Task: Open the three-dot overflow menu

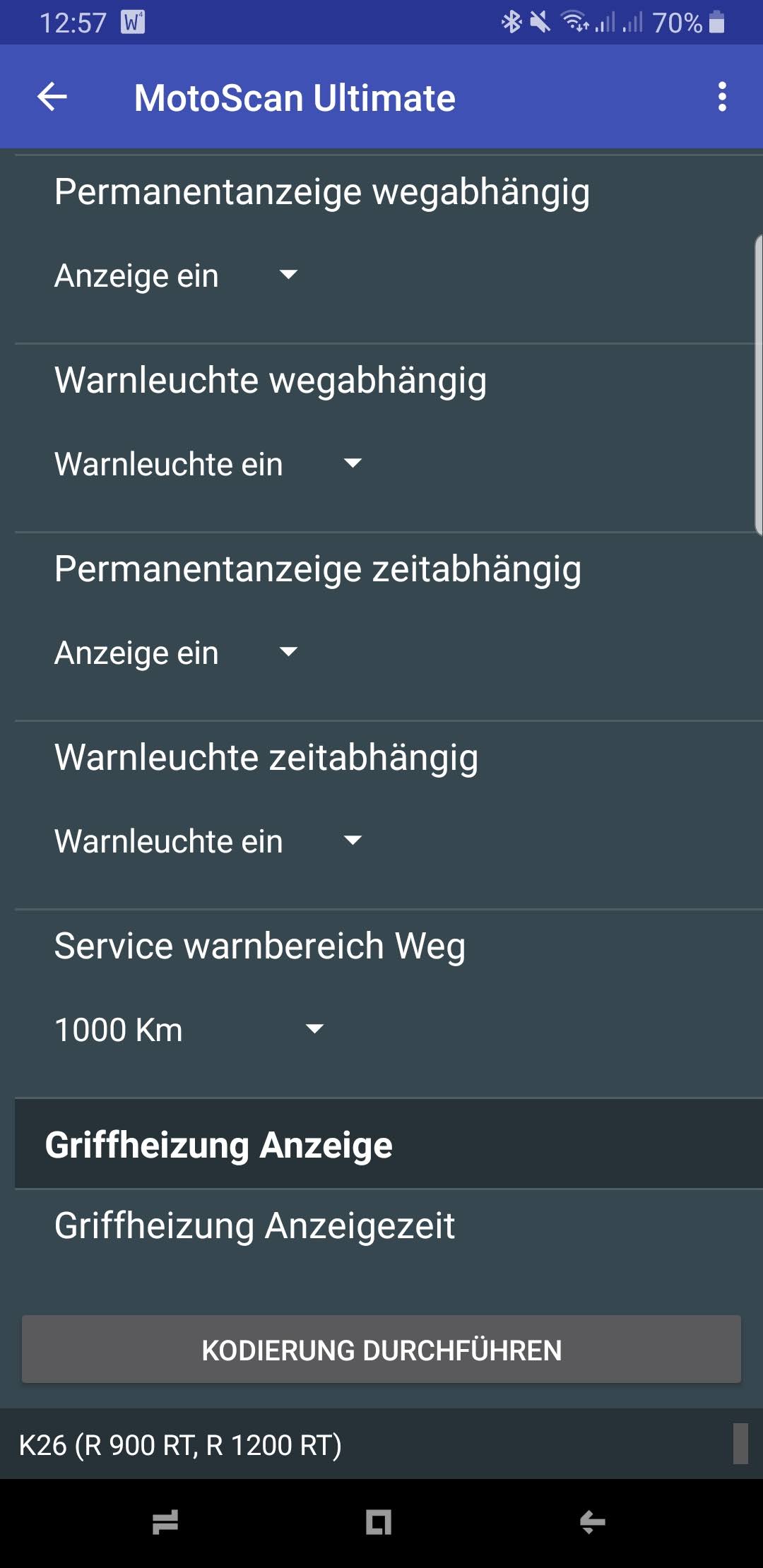Action: [722, 97]
